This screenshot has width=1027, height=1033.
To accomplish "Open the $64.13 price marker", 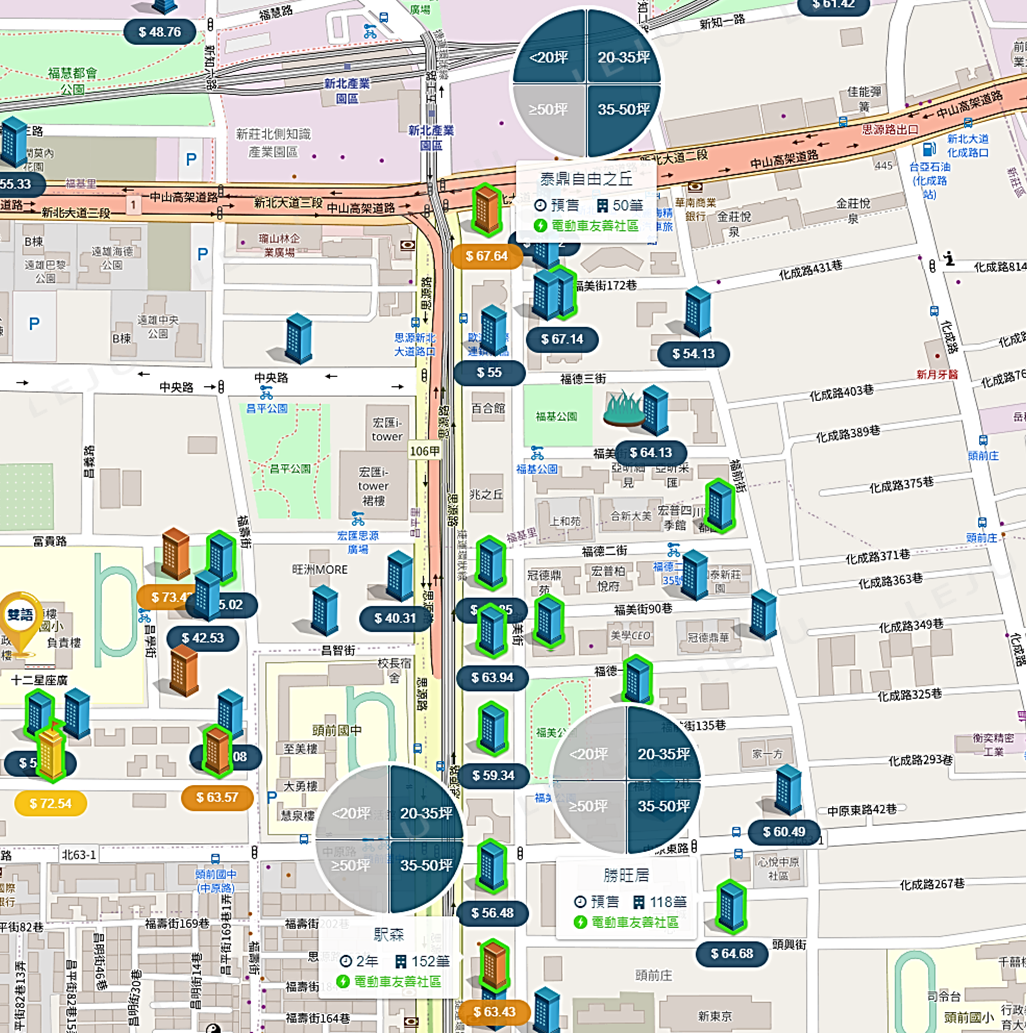I will 650,451.
